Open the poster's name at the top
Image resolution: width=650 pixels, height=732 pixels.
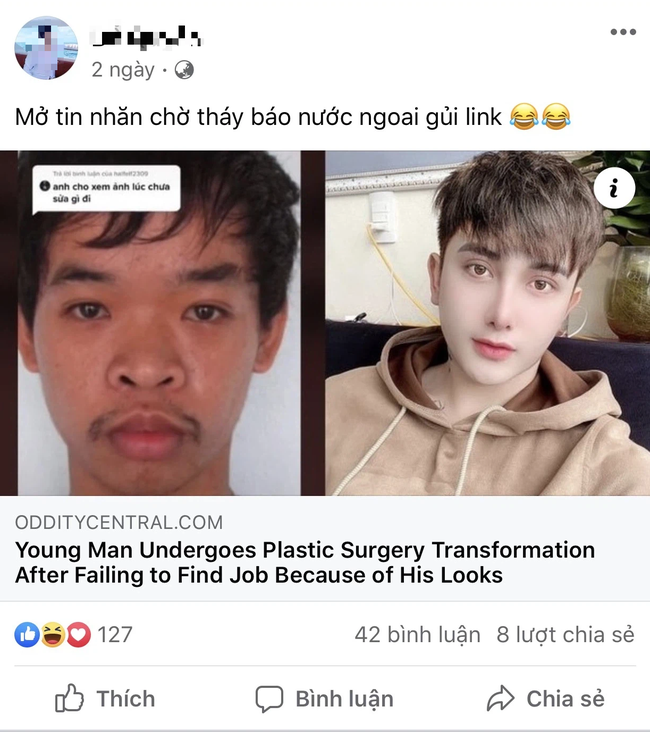coord(146,39)
